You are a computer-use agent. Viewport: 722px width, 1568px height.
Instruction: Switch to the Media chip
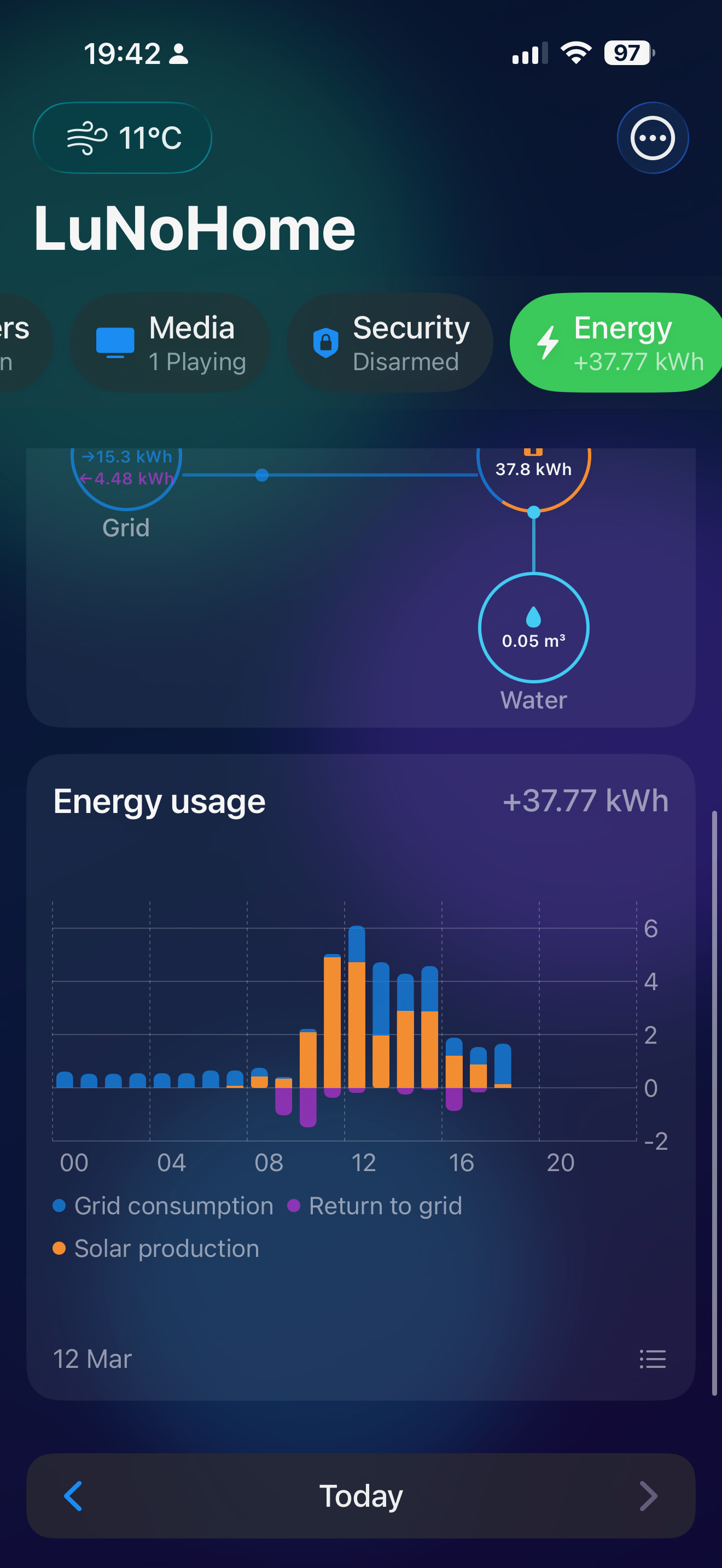(170, 343)
